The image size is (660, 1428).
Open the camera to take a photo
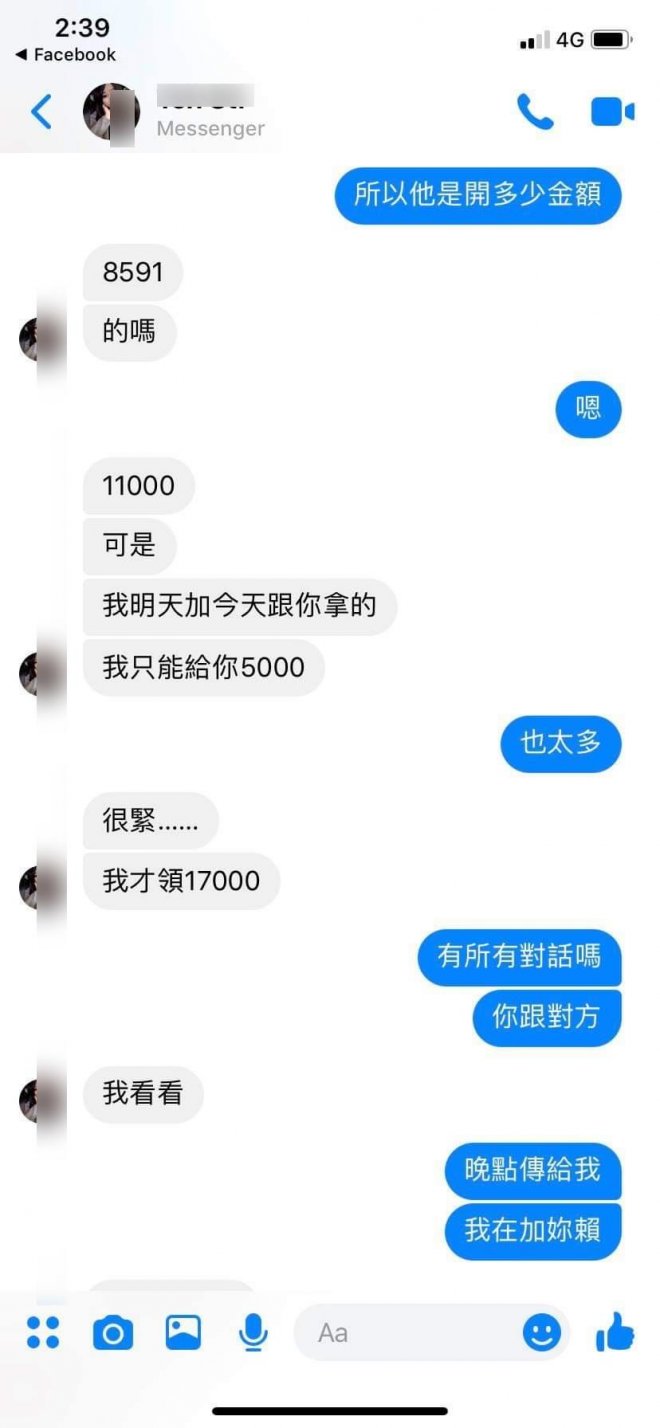(x=113, y=1333)
